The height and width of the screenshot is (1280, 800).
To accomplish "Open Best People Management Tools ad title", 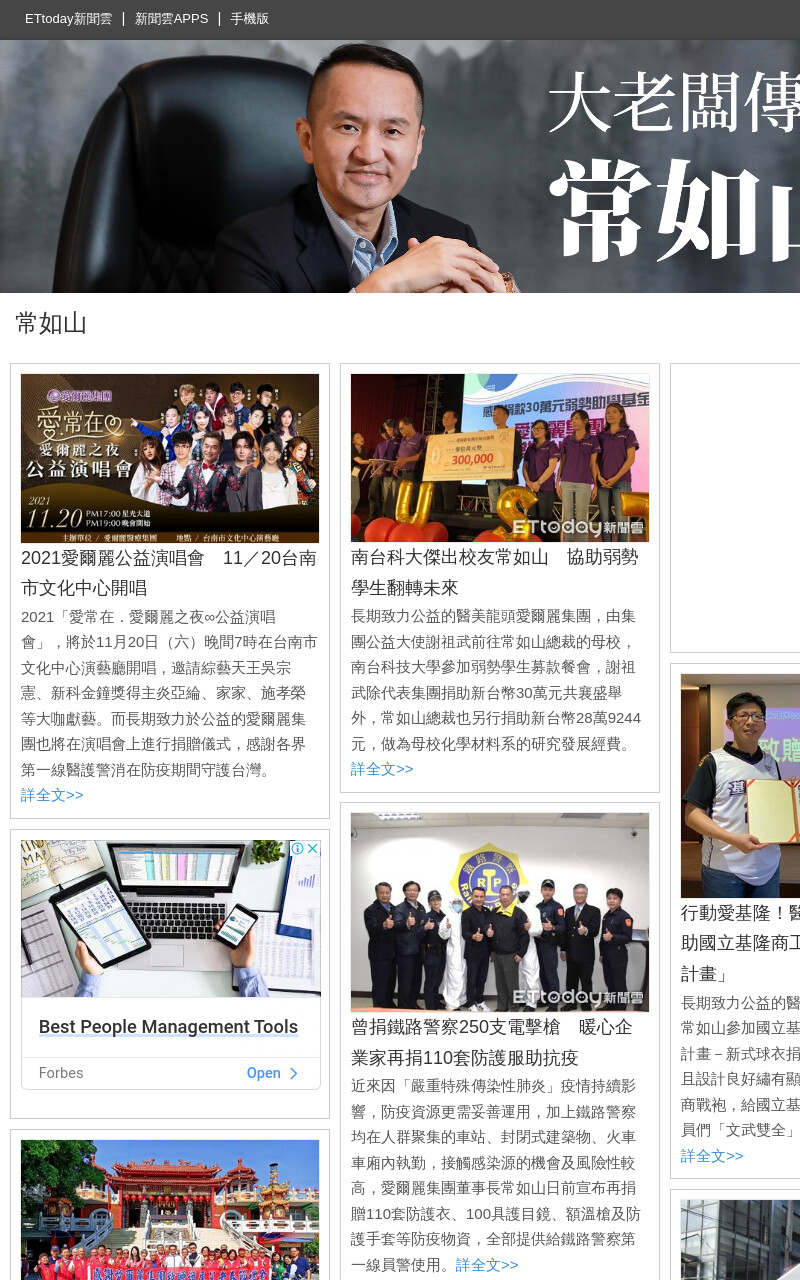I will (168, 1027).
